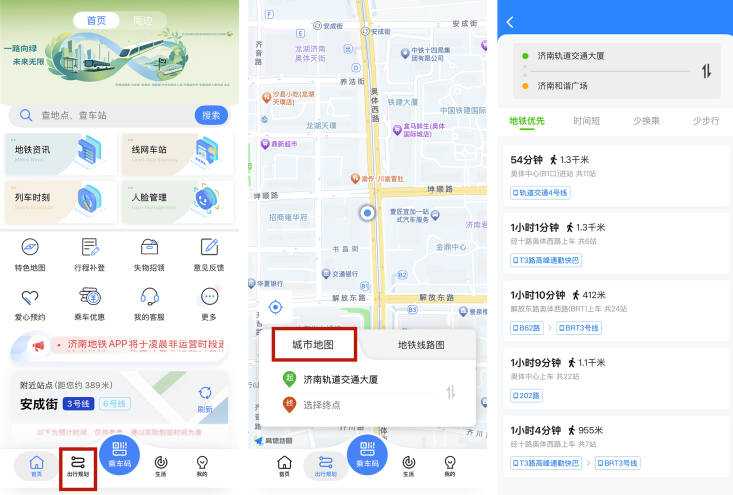Viewport: 733px width, 495px height.
Task: Refresh the nearby station with 刷新
Action: click(x=205, y=400)
